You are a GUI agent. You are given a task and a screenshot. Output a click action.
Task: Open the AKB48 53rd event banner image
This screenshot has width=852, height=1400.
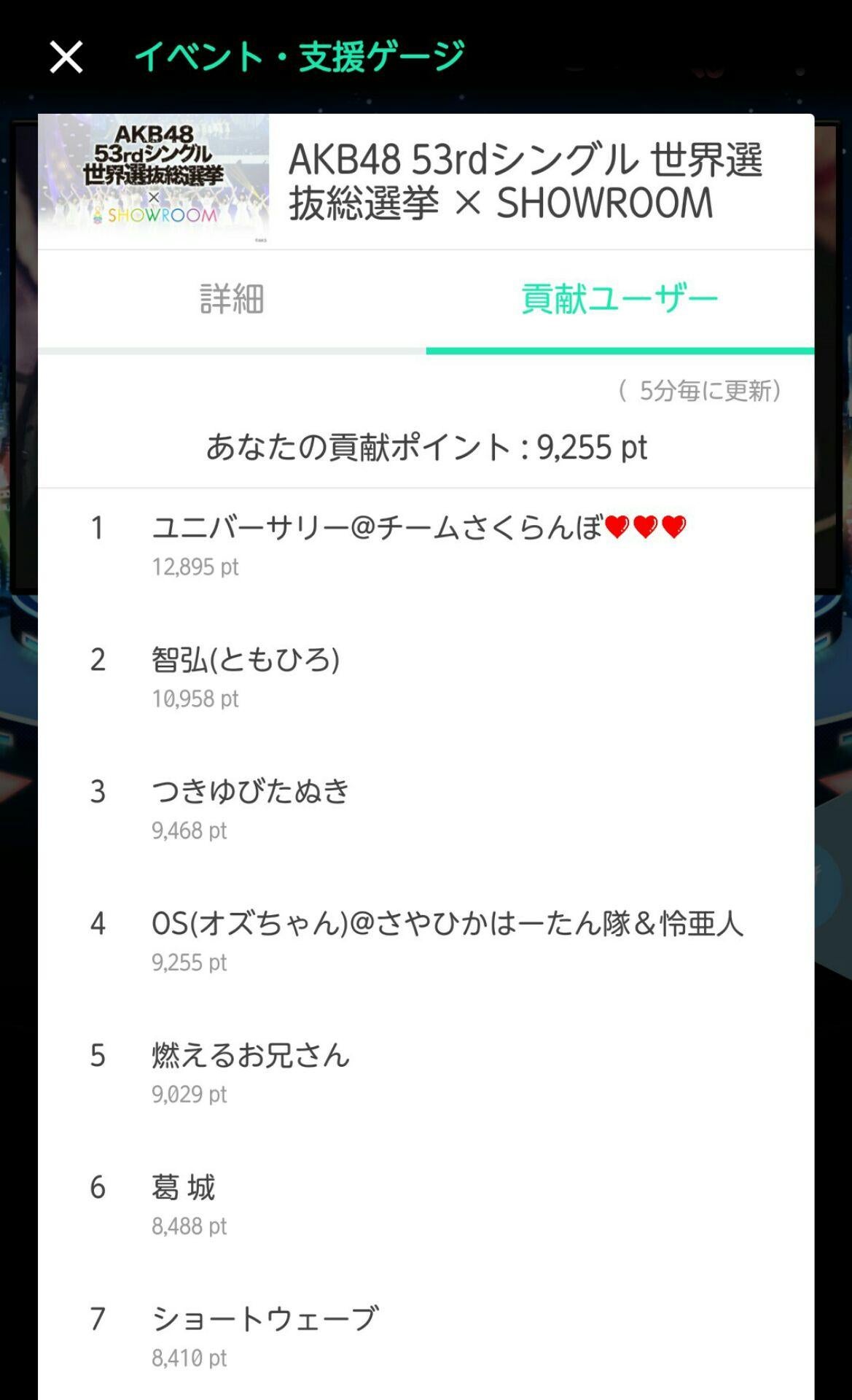pyautogui.click(x=153, y=179)
